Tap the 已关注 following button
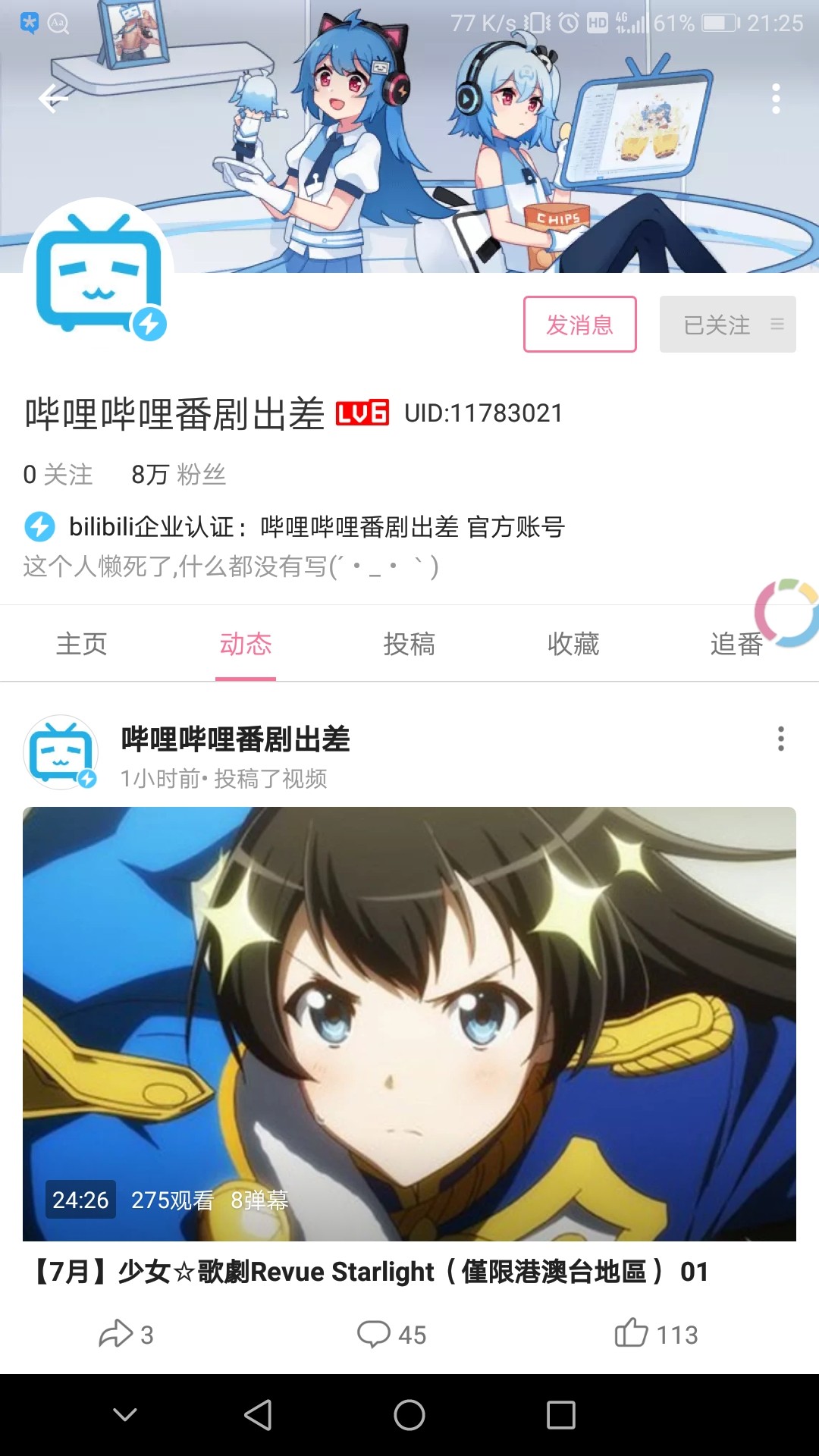The height and width of the screenshot is (1456, 819). click(726, 325)
